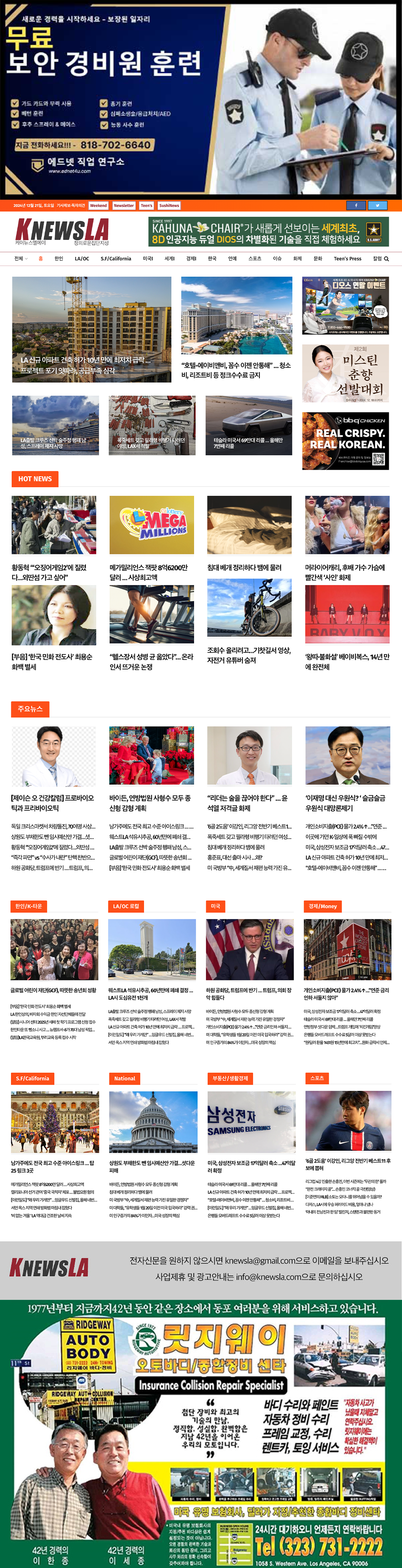Open the Facebook page button
The image size is (402, 1568).
click(356, 206)
